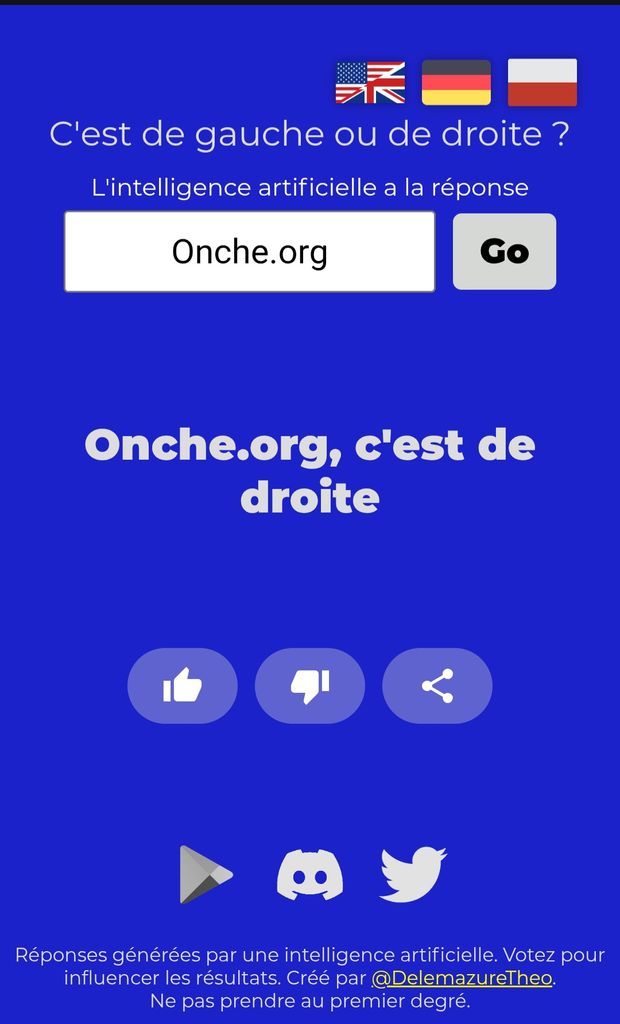
Task: Vote thumbs down on the result
Action: [310, 686]
